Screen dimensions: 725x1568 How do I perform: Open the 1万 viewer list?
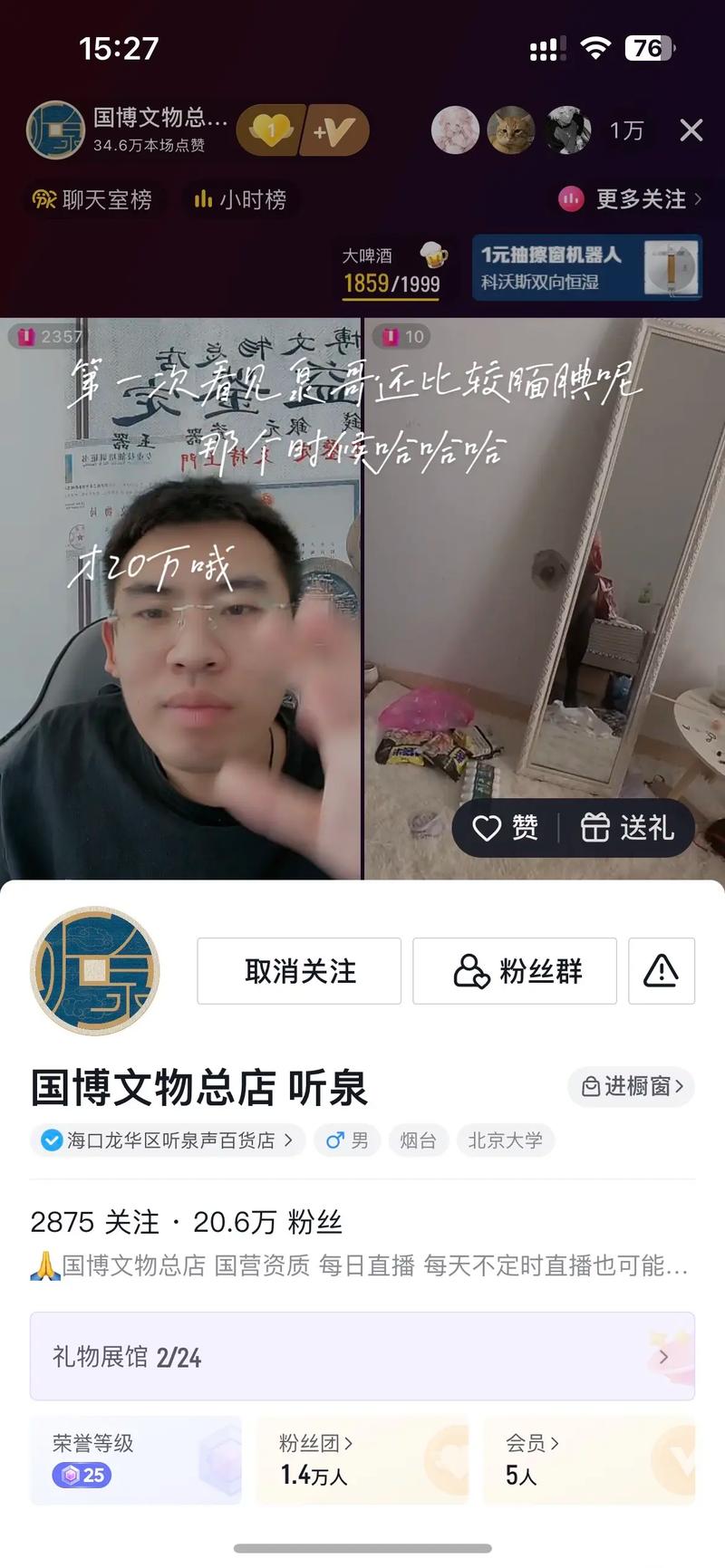[x=626, y=130]
